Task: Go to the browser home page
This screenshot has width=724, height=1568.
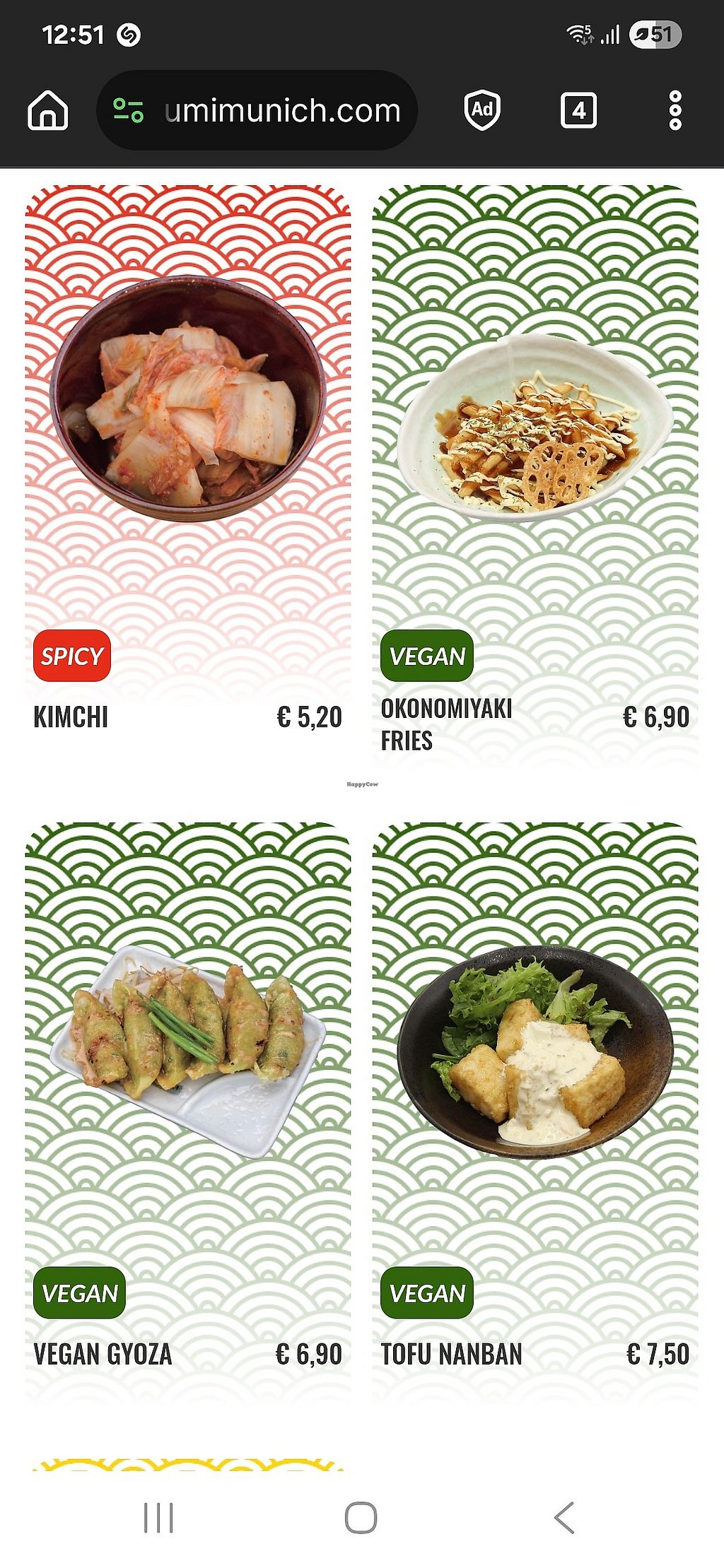Action: (48, 111)
